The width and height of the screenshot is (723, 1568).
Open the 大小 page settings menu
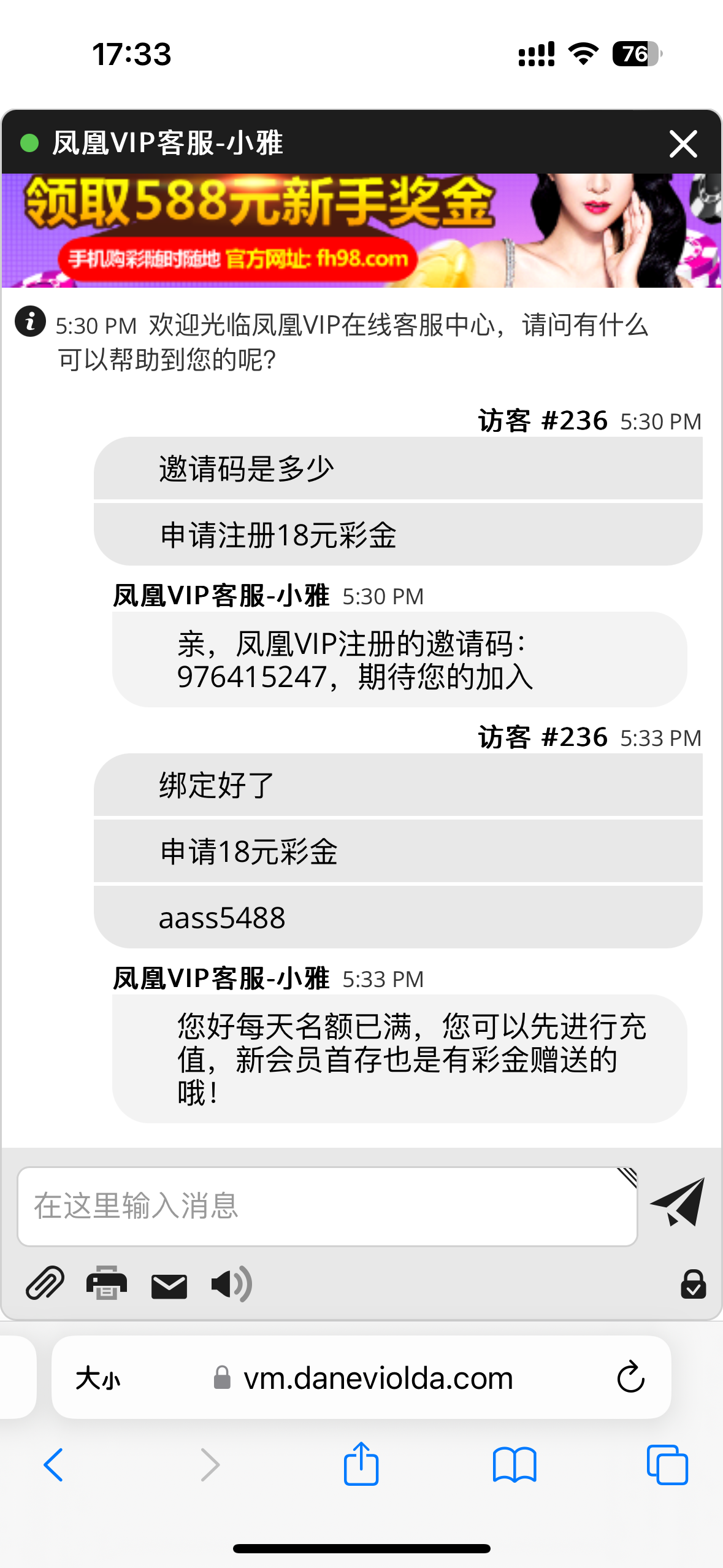pyautogui.click(x=98, y=1379)
